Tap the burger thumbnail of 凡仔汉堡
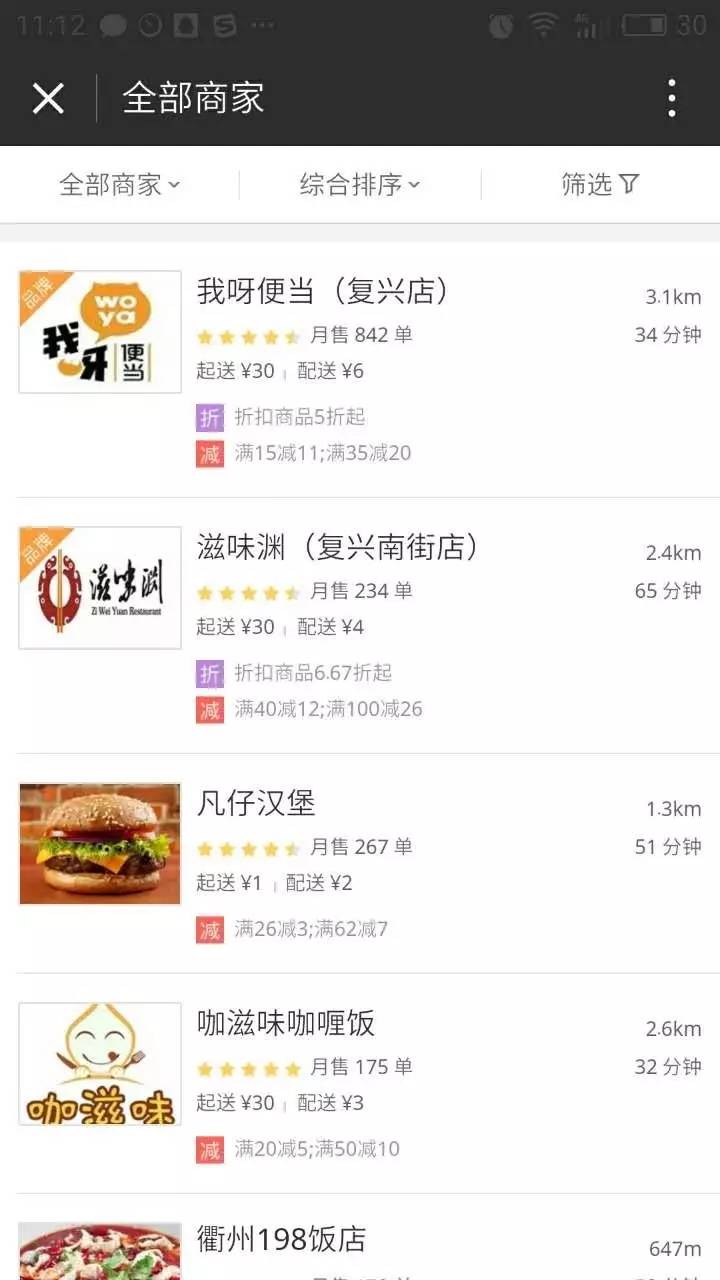720x1280 pixels. tap(99, 842)
